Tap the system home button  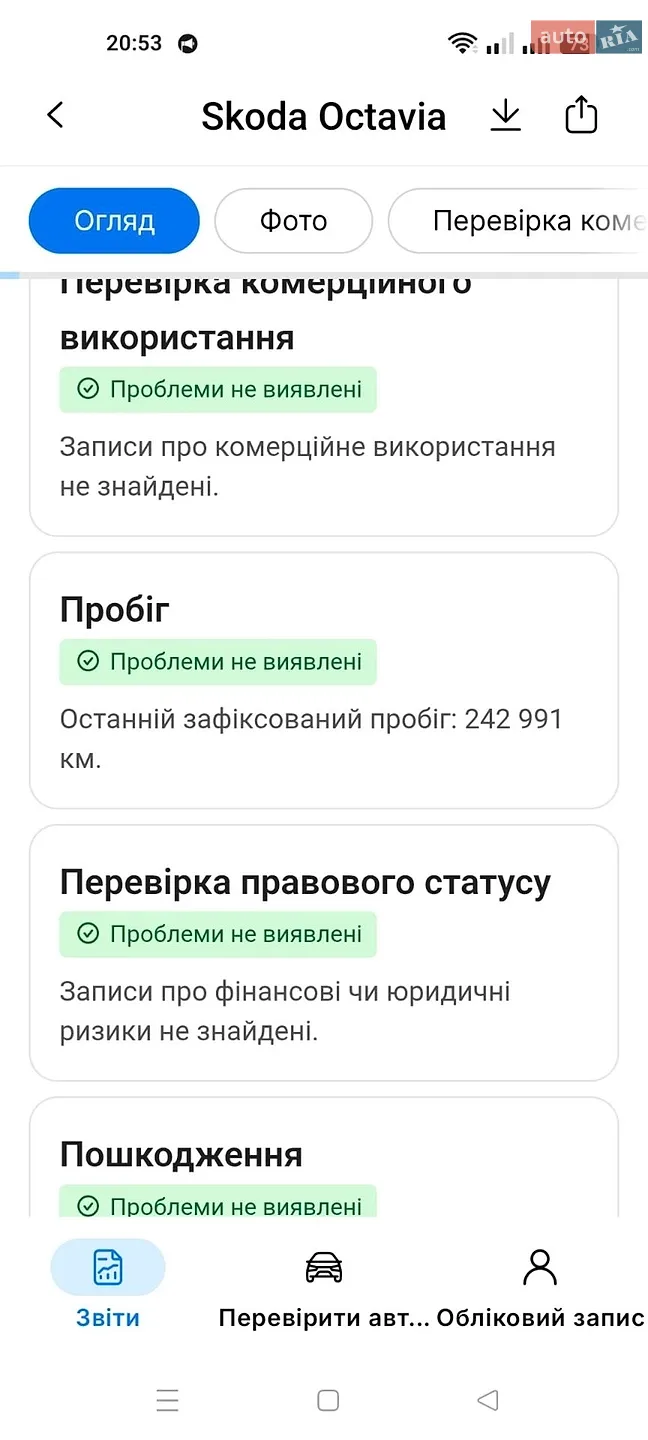(327, 1400)
